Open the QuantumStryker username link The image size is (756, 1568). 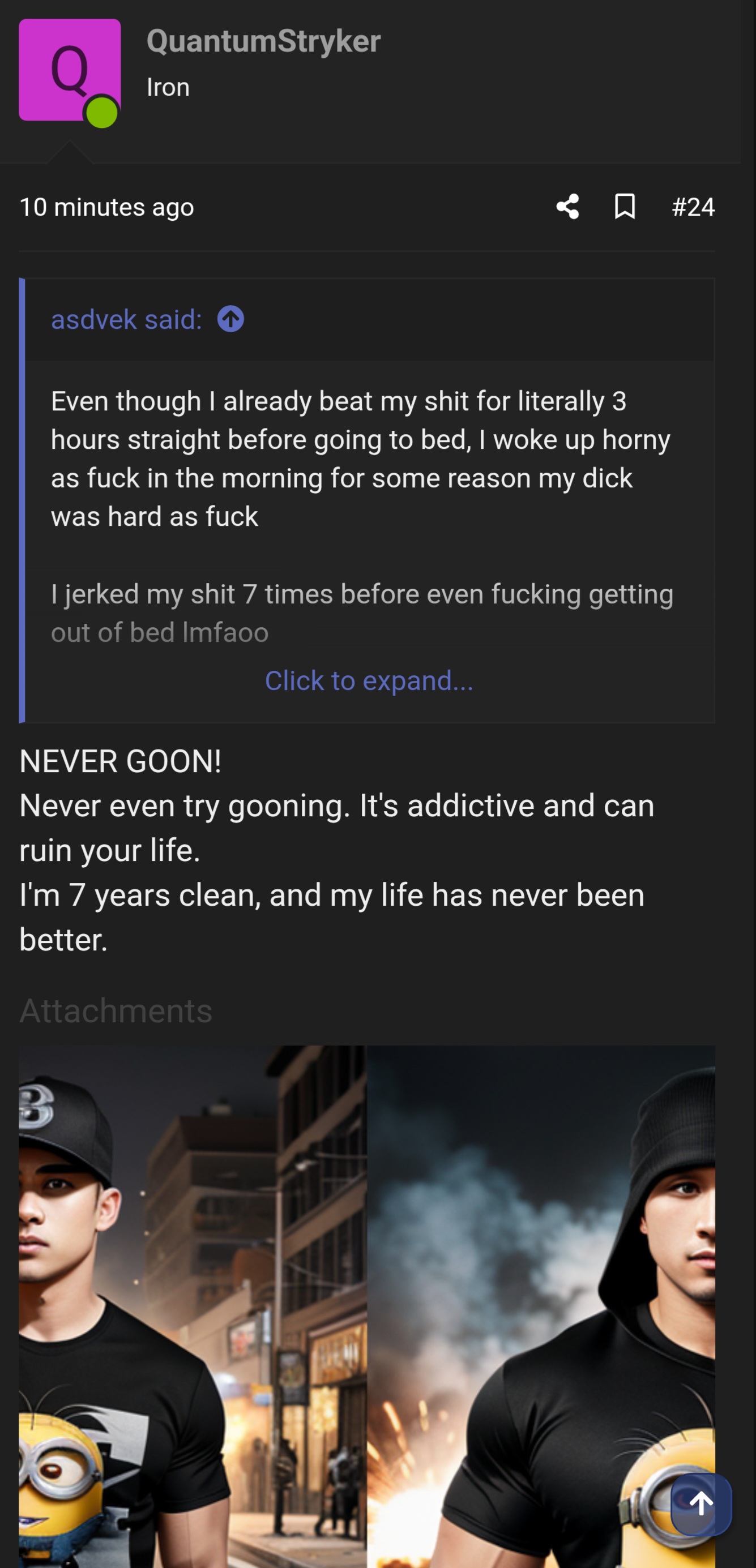[x=263, y=41]
